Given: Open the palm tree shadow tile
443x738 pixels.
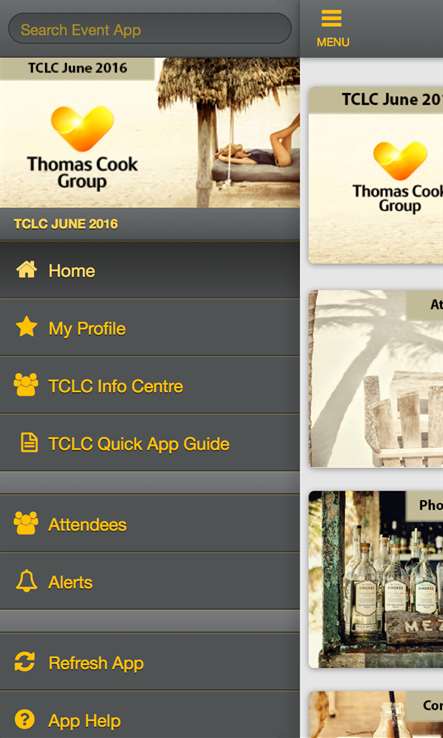Looking at the screenshot, I should click(x=376, y=379).
